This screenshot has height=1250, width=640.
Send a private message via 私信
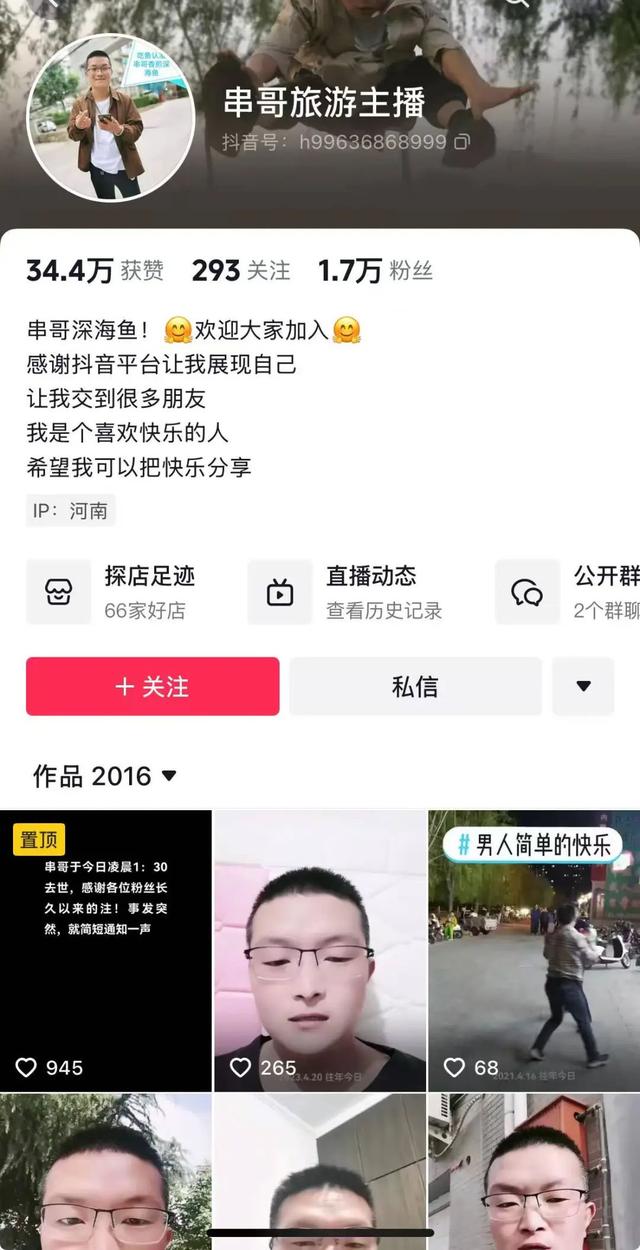tap(415, 686)
